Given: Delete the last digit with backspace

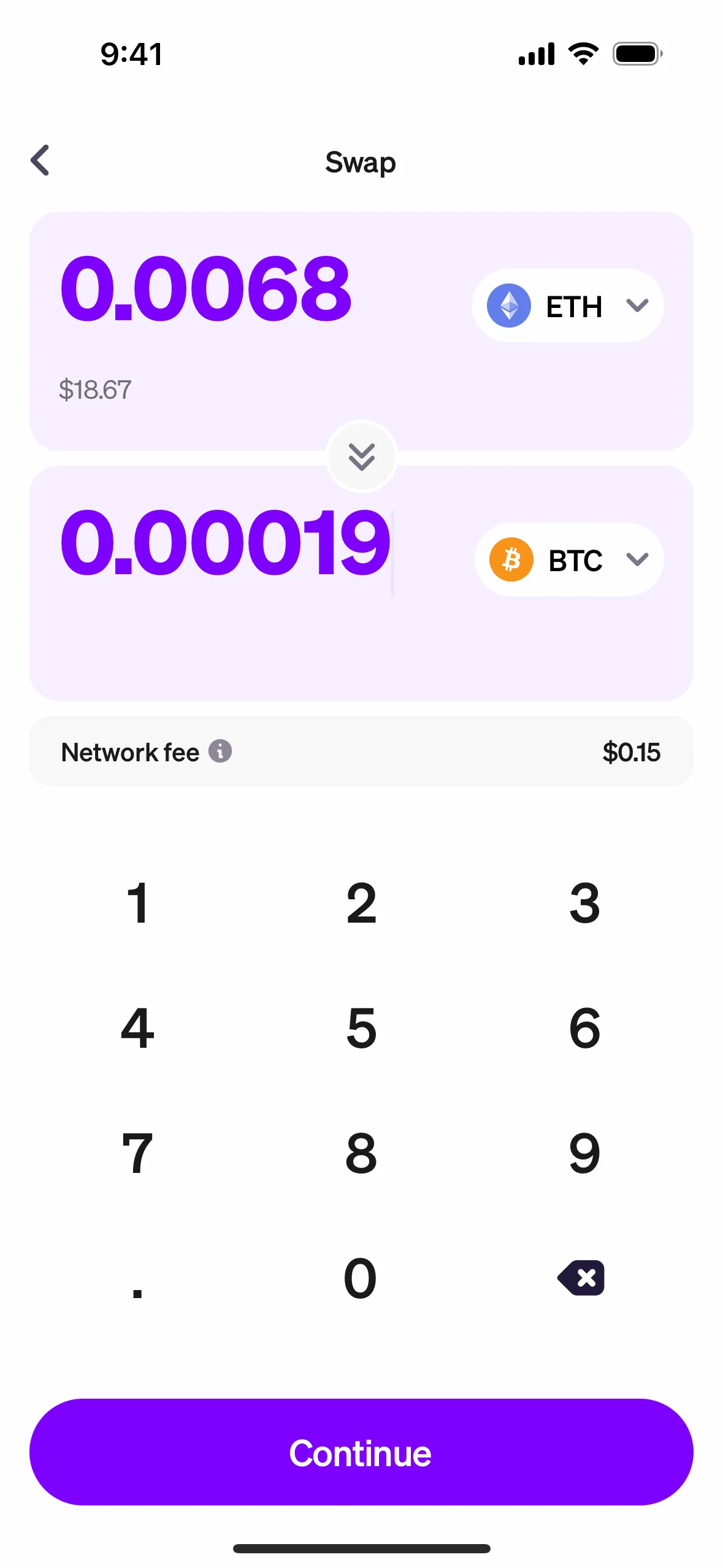Looking at the screenshot, I should click(x=581, y=1278).
